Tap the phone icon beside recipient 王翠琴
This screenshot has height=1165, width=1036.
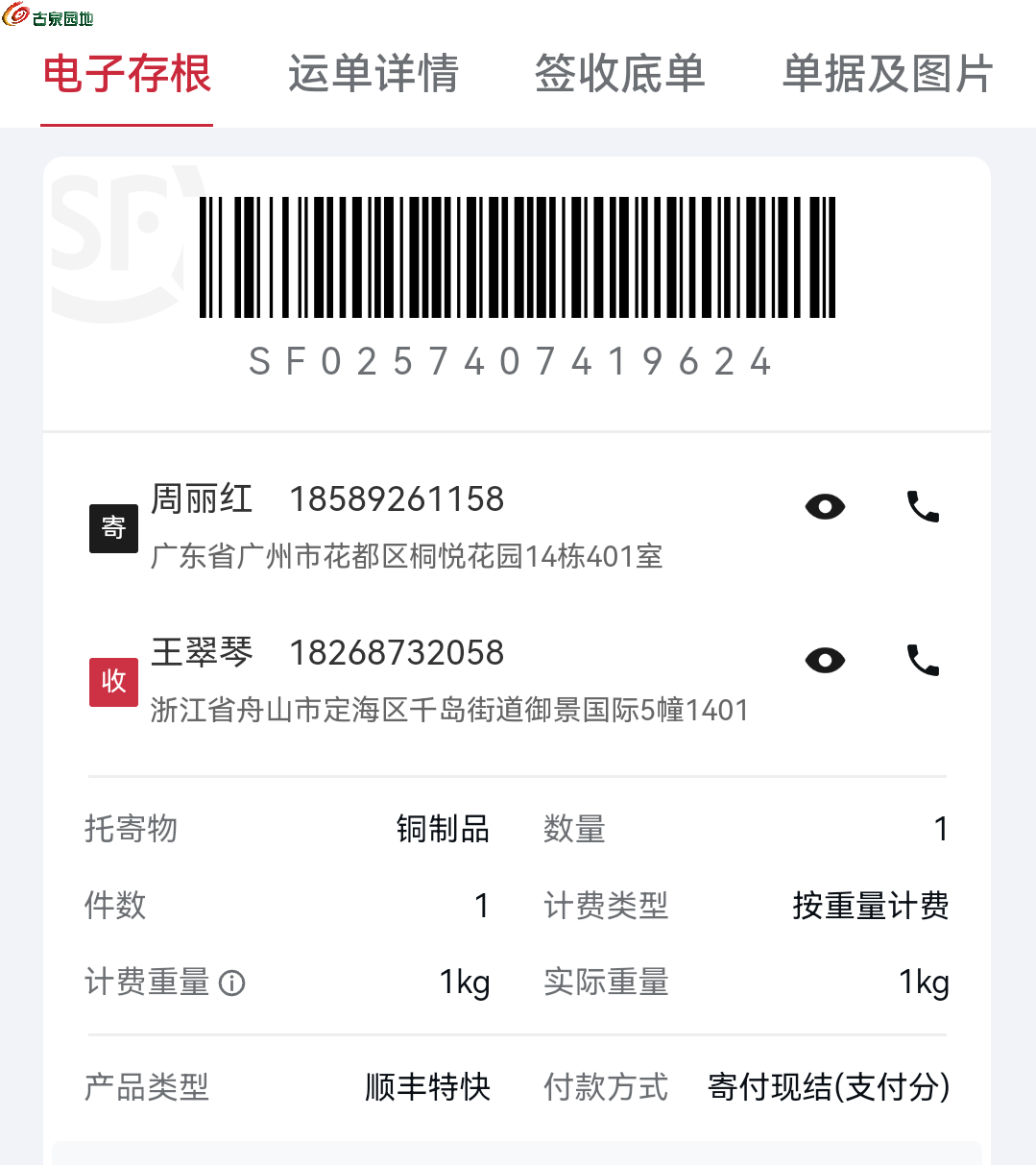pyautogui.click(x=923, y=661)
